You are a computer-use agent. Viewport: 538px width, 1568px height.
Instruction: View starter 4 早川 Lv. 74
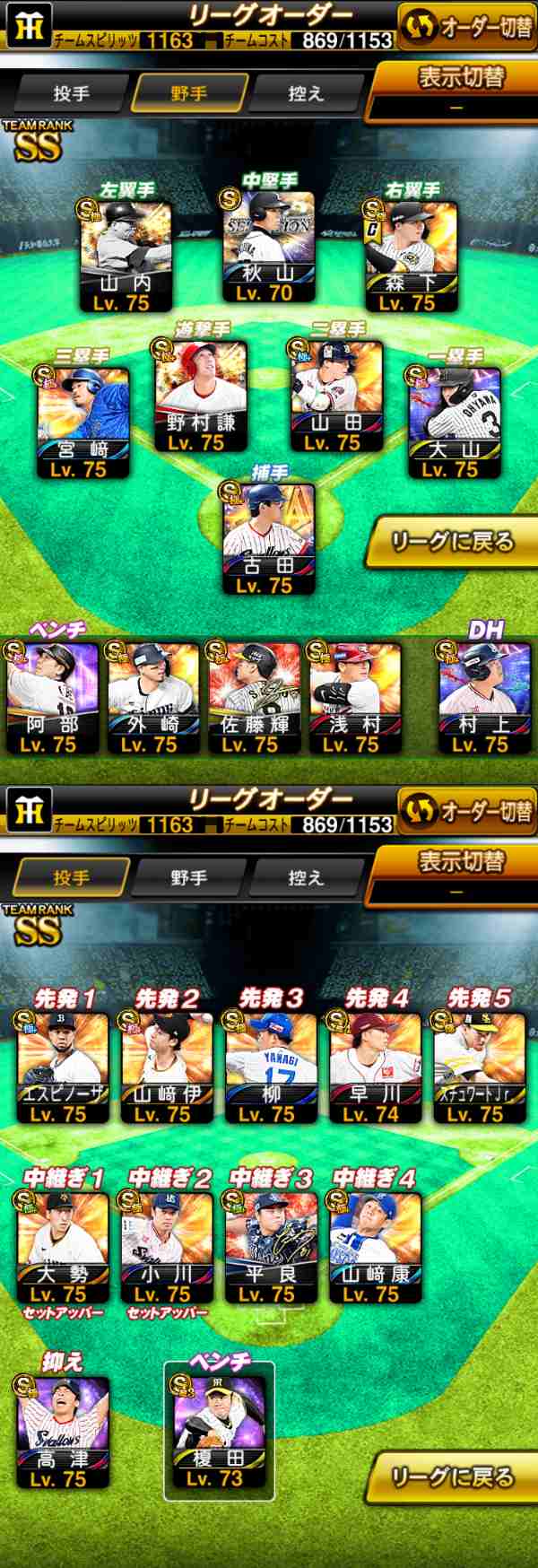375,1067
